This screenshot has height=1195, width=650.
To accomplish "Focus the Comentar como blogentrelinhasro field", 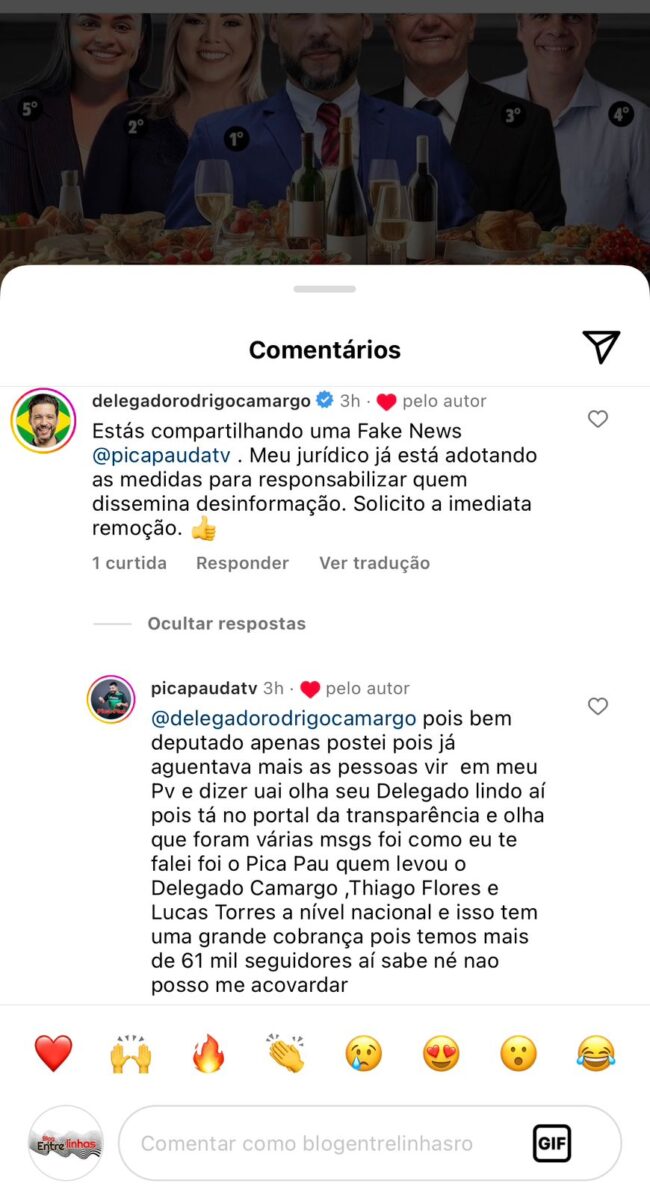I will [x=320, y=1143].
